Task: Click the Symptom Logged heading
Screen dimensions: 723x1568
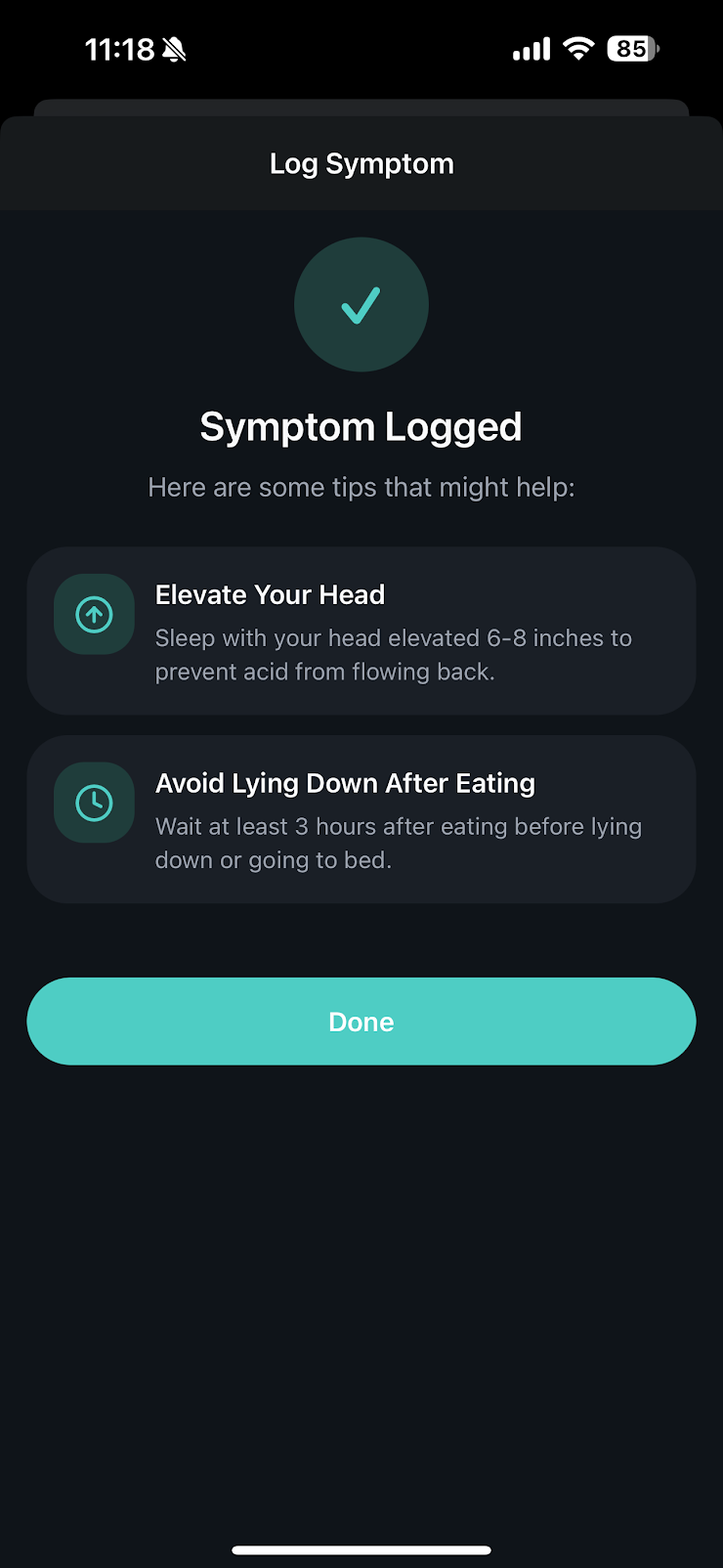Action: coord(361,426)
